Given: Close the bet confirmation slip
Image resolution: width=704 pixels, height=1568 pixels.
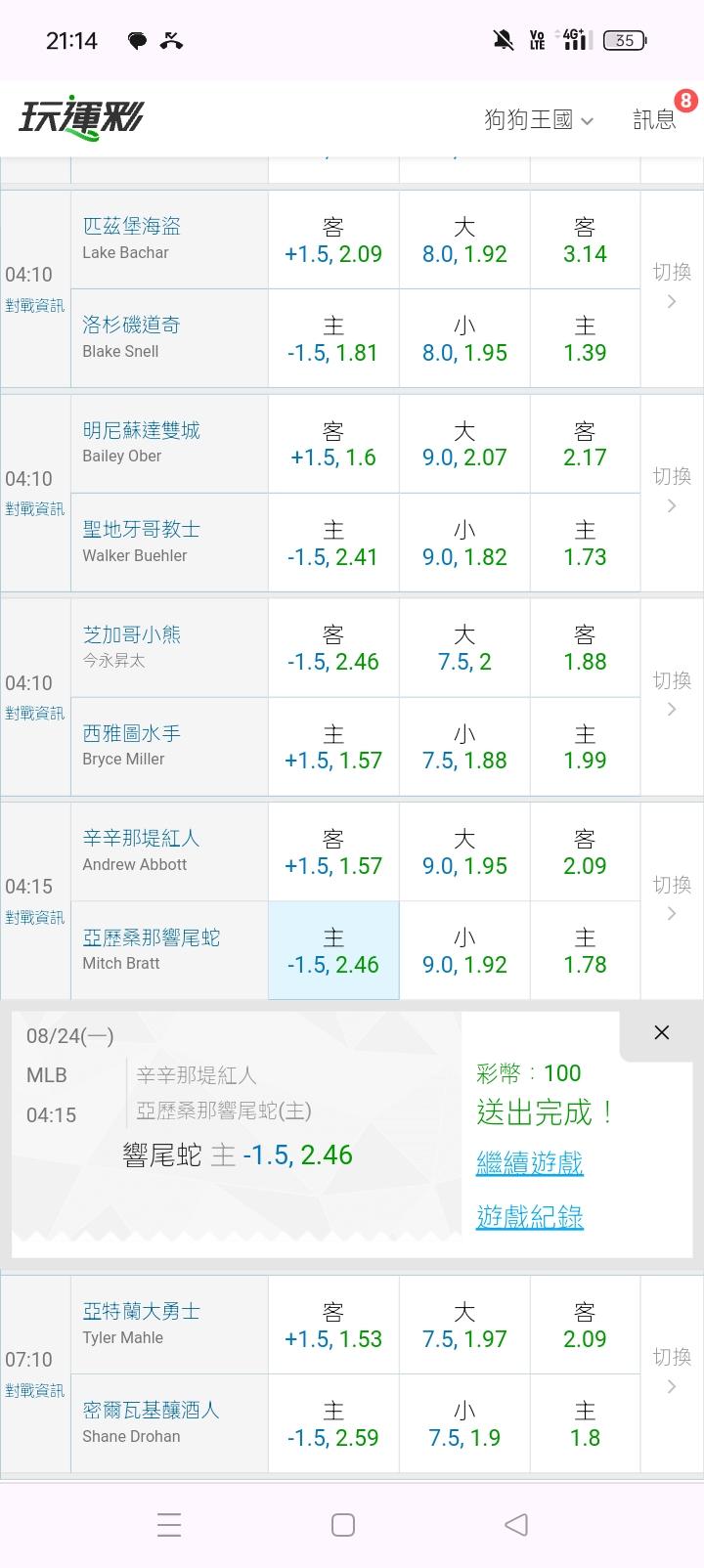Looking at the screenshot, I should point(662,1032).
